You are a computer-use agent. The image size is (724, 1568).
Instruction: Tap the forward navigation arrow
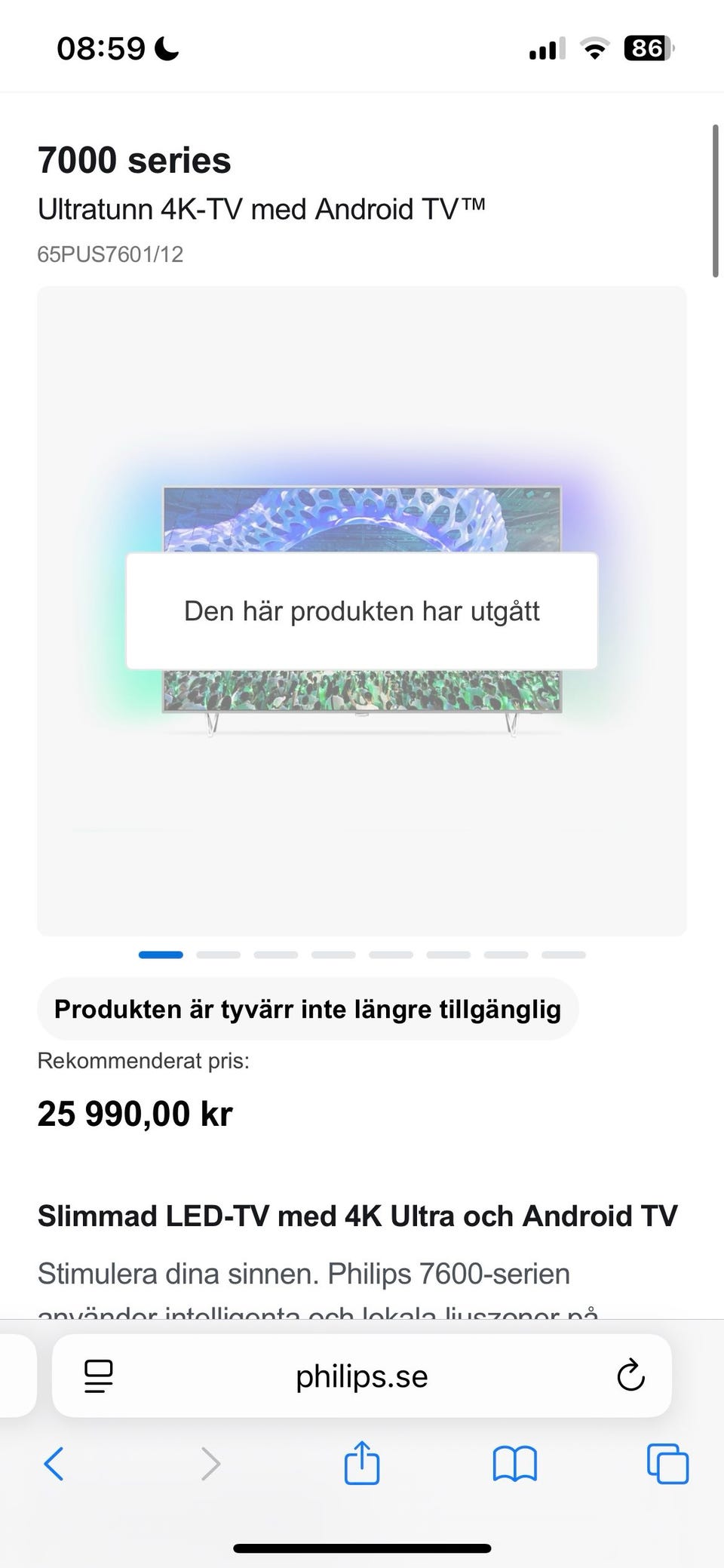208,1464
